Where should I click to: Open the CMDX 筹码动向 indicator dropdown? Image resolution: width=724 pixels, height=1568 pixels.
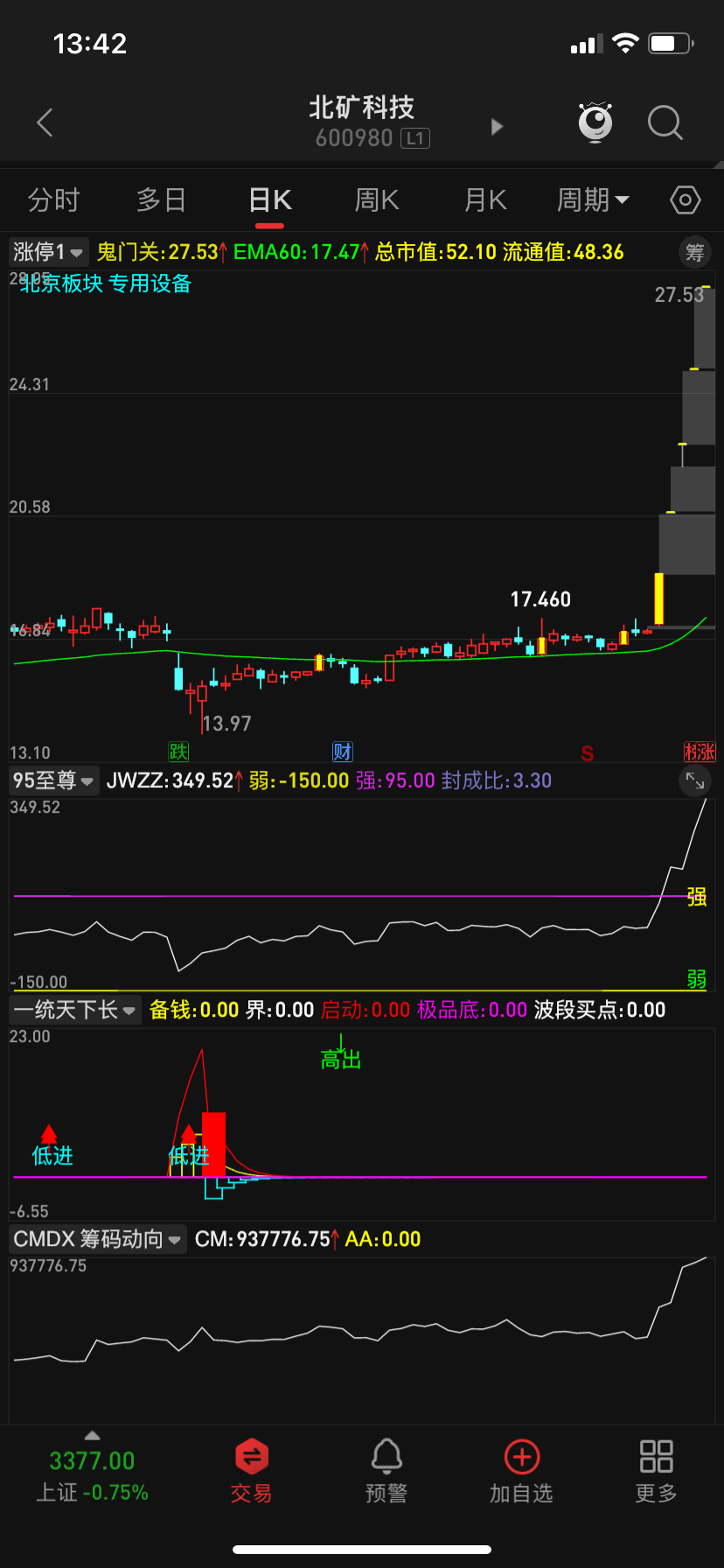click(97, 1239)
